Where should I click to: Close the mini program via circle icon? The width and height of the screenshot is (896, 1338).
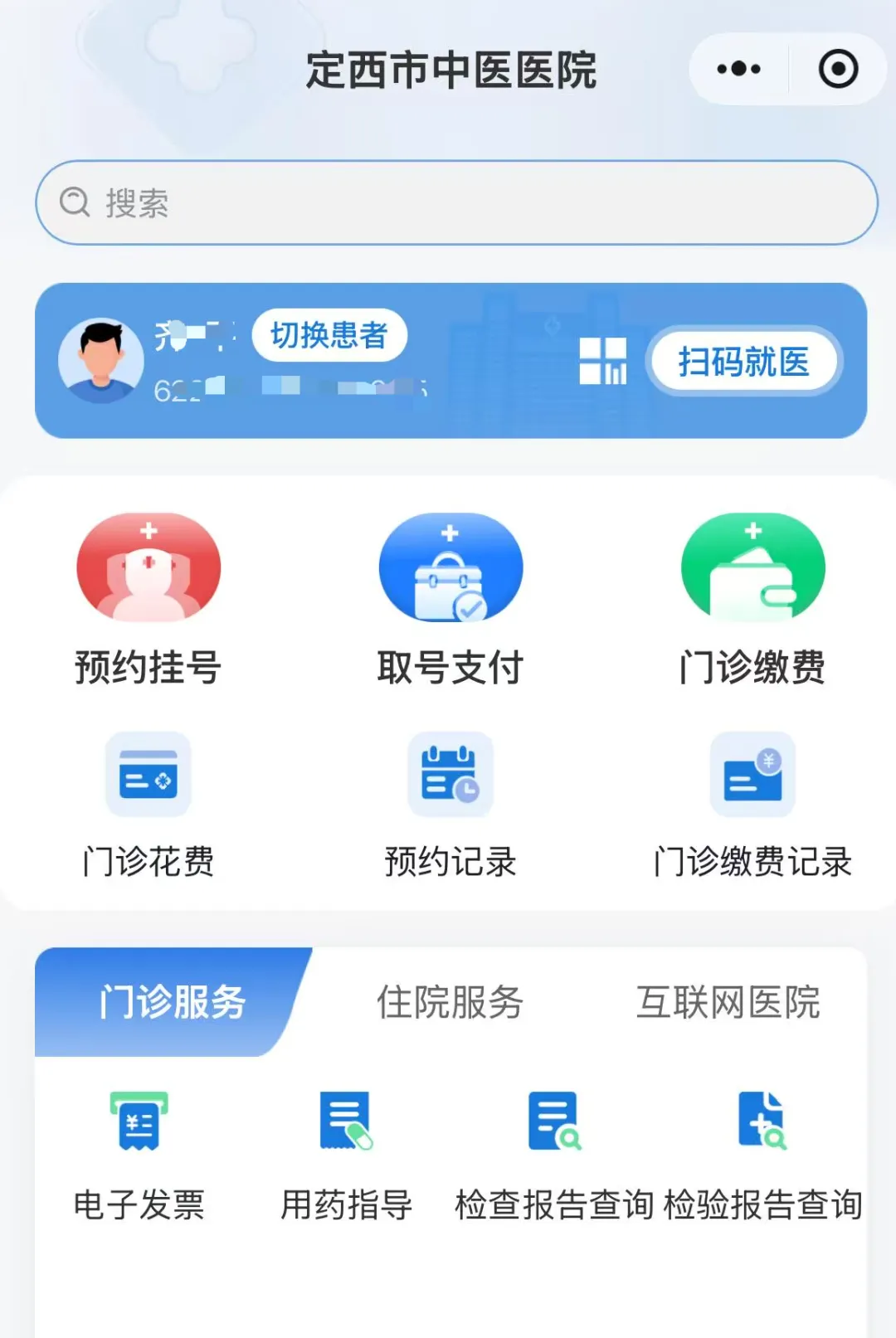838,69
